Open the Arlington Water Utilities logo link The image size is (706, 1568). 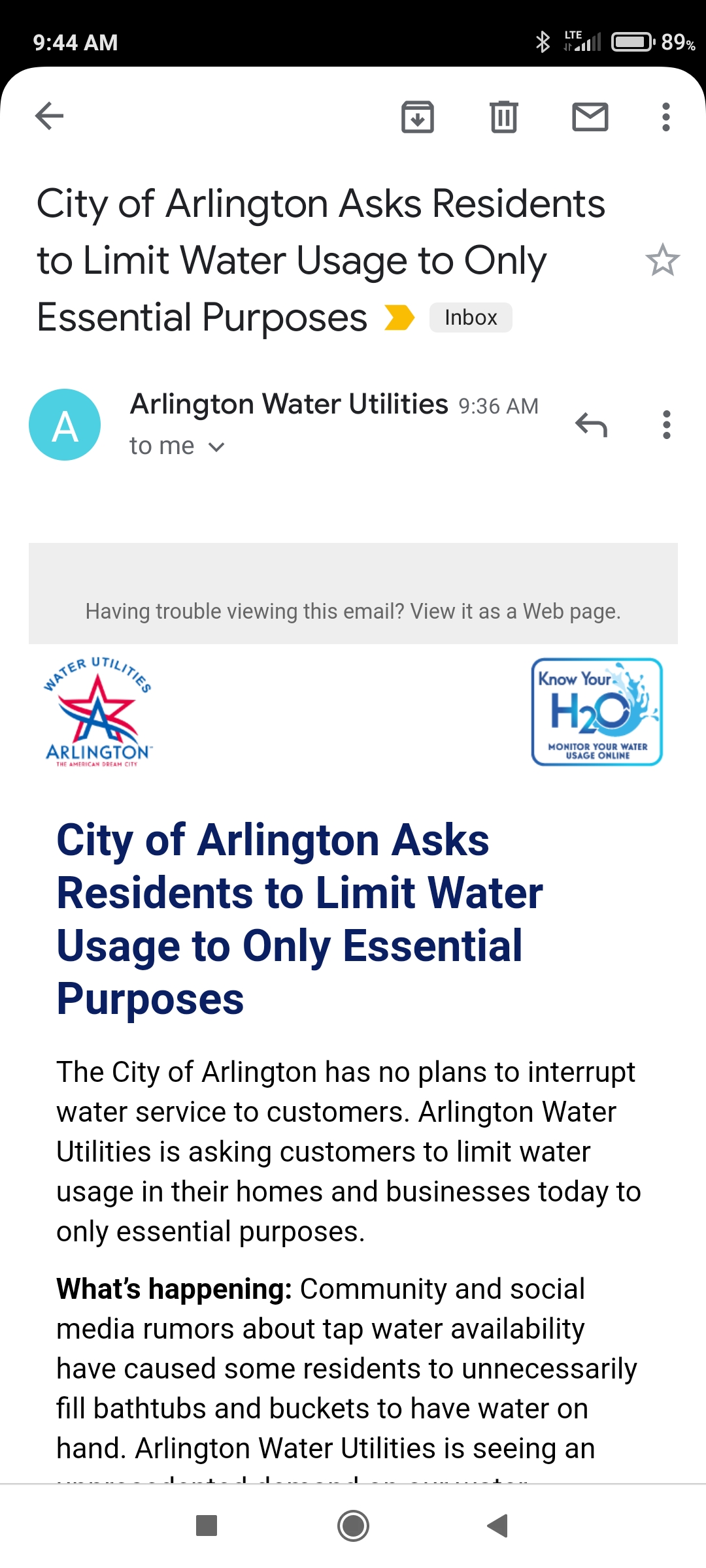pos(97,711)
